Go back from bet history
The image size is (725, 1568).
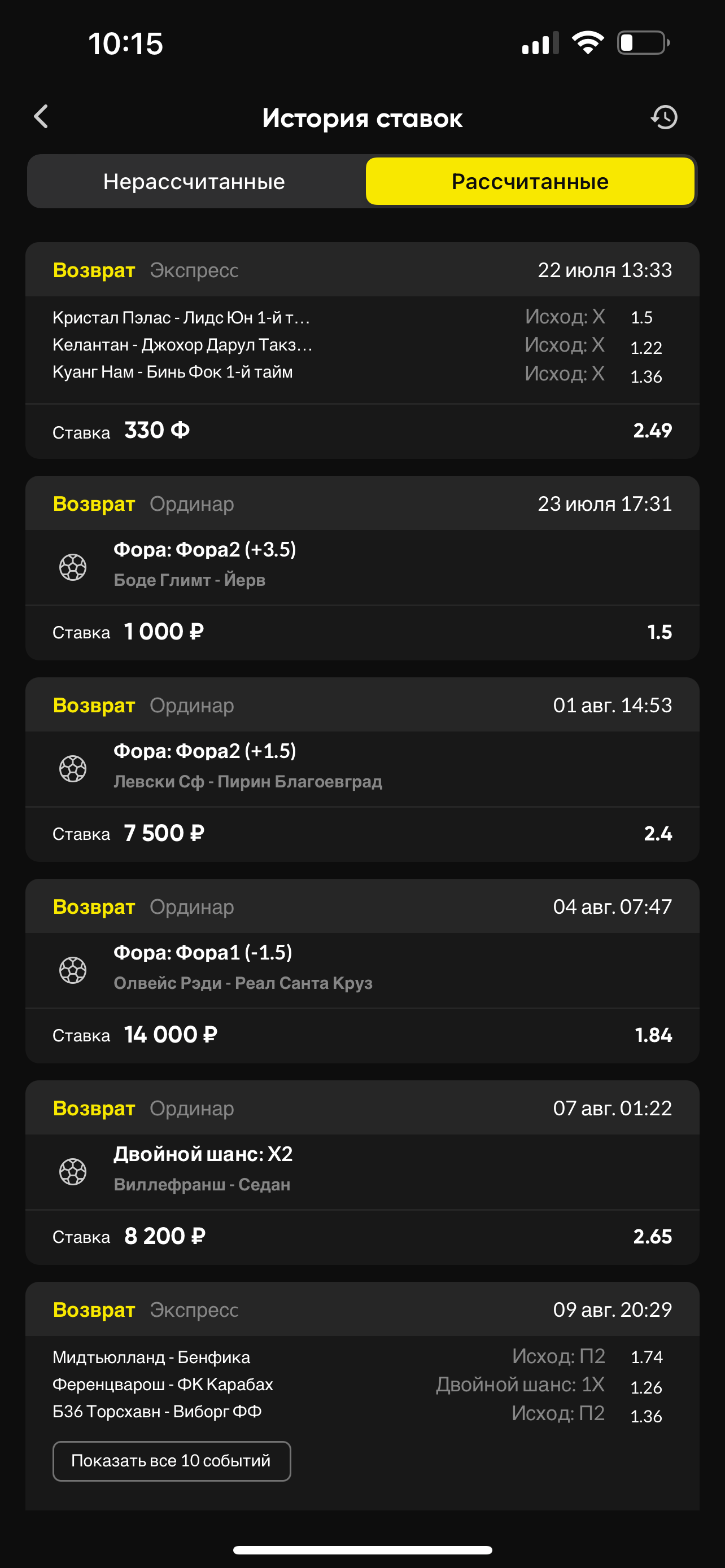coord(41,117)
